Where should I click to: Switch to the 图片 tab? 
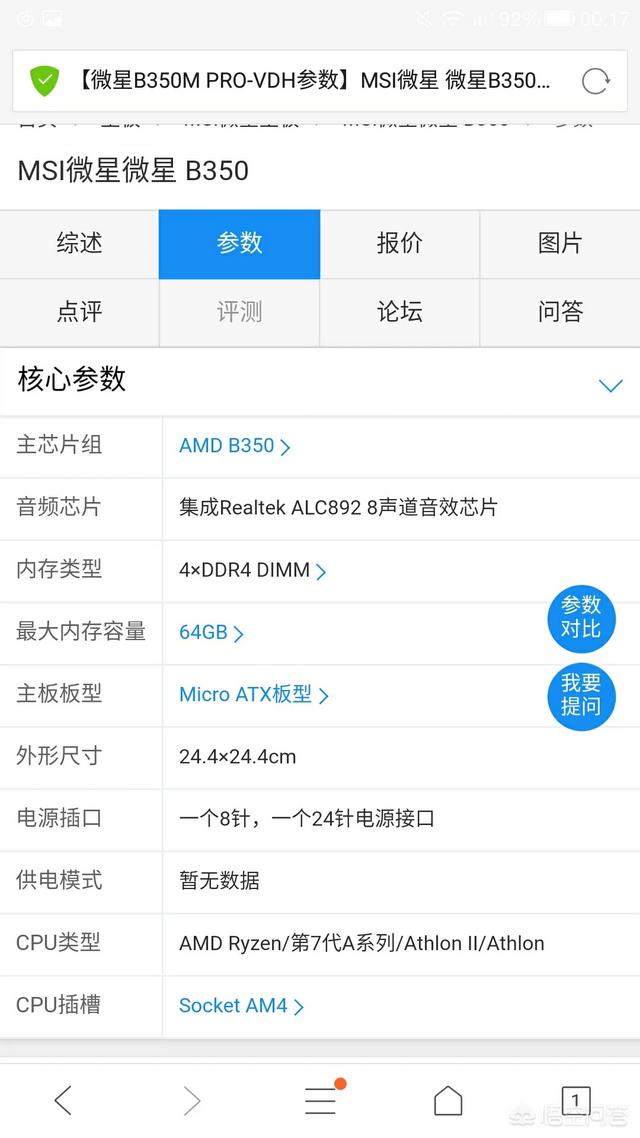click(x=559, y=243)
